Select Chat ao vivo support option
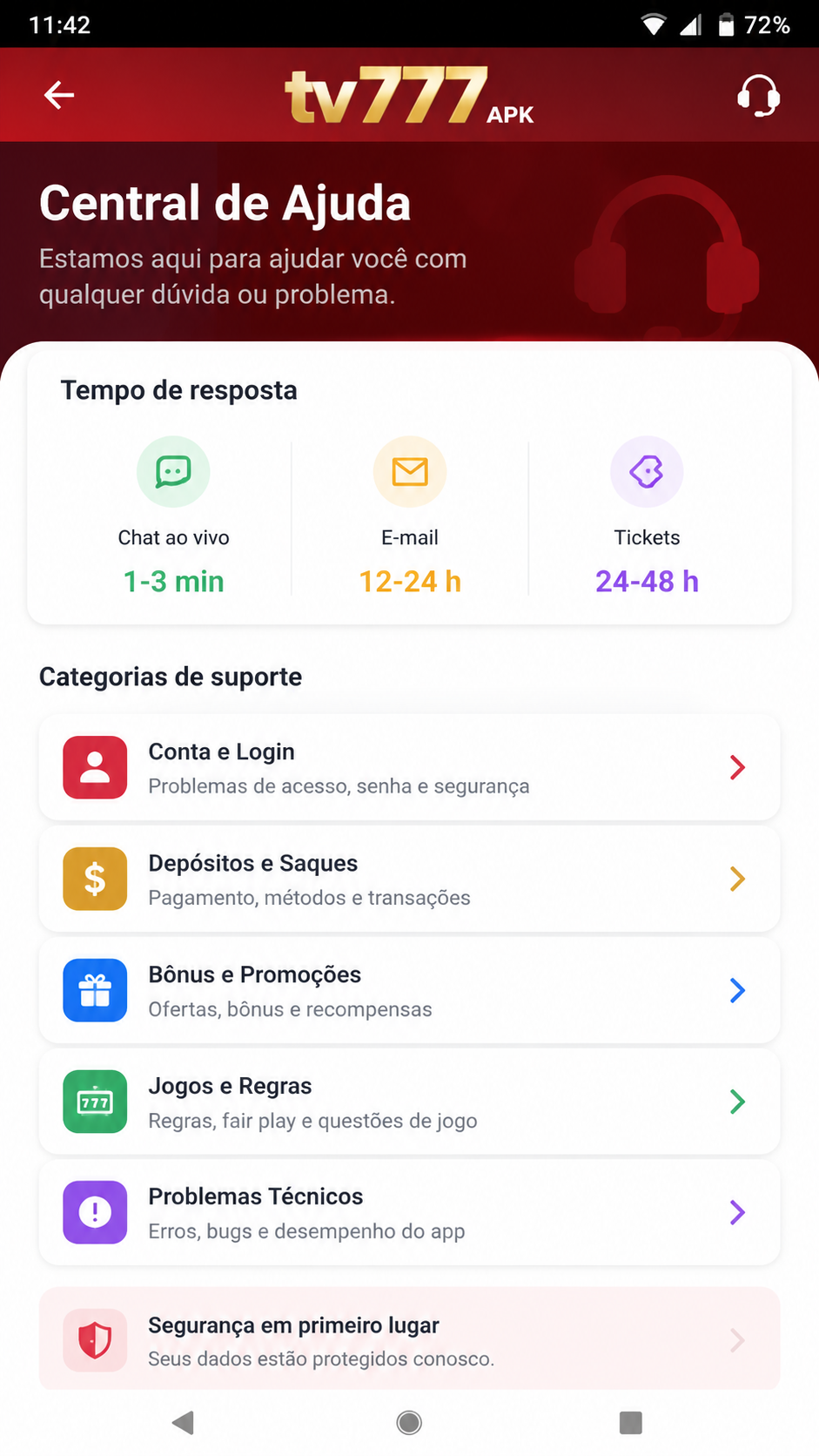 tap(173, 516)
